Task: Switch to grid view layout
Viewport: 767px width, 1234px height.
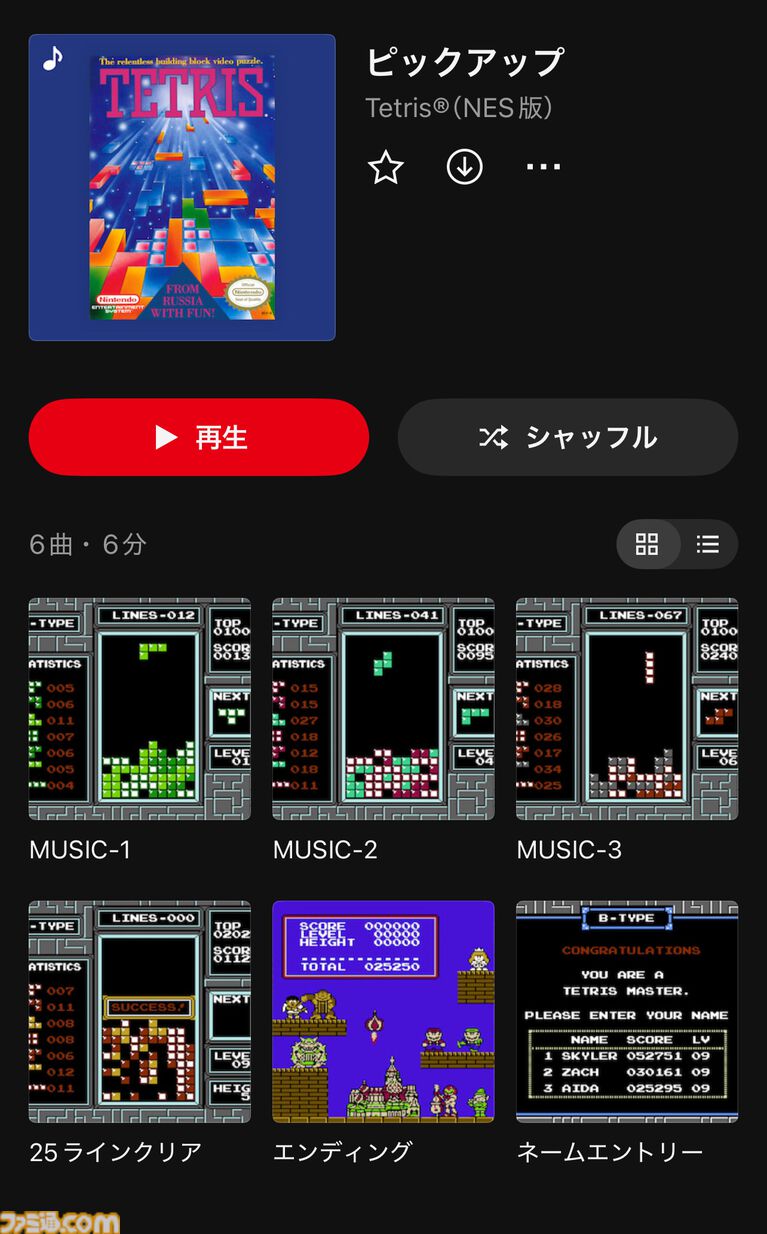Action: (x=648, y=544)
